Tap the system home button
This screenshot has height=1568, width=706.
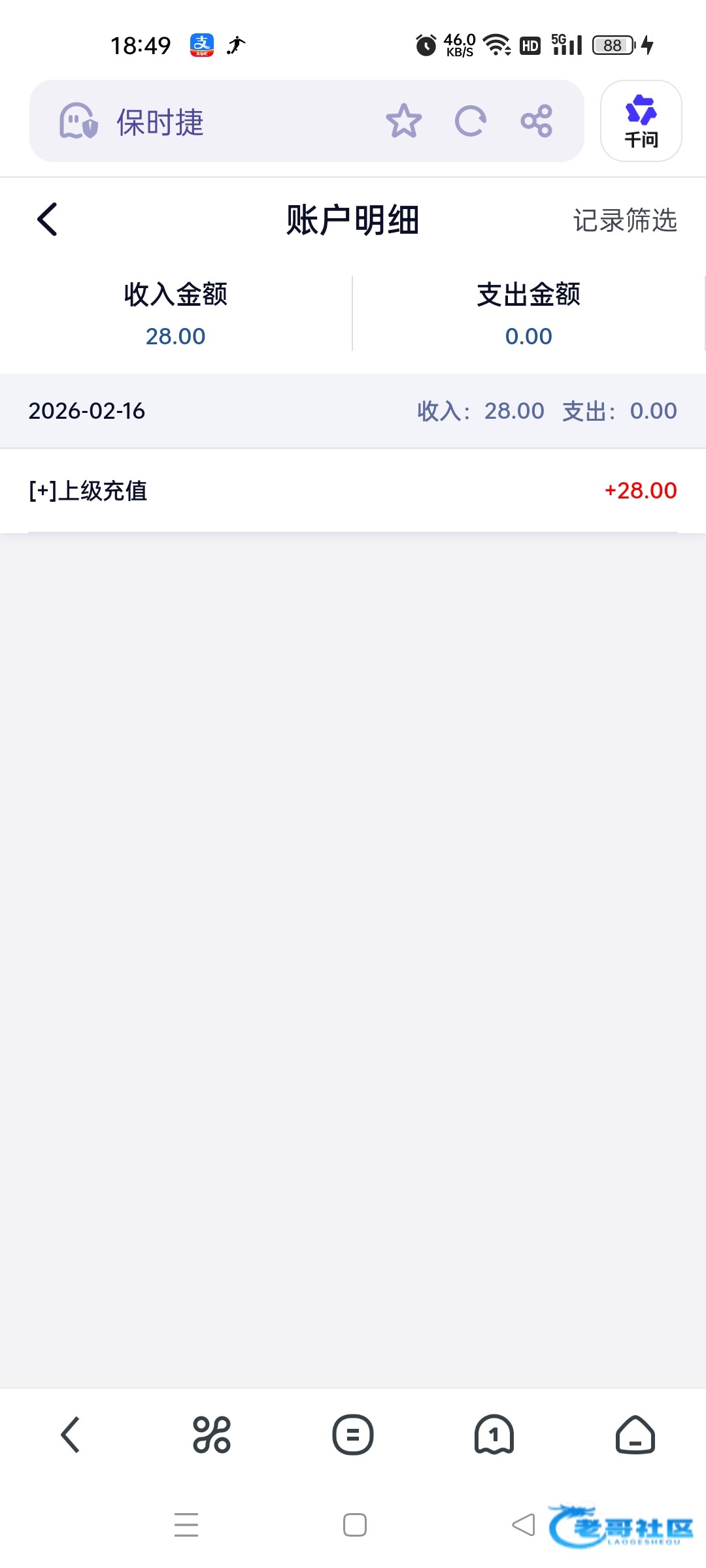[354, 1525]
